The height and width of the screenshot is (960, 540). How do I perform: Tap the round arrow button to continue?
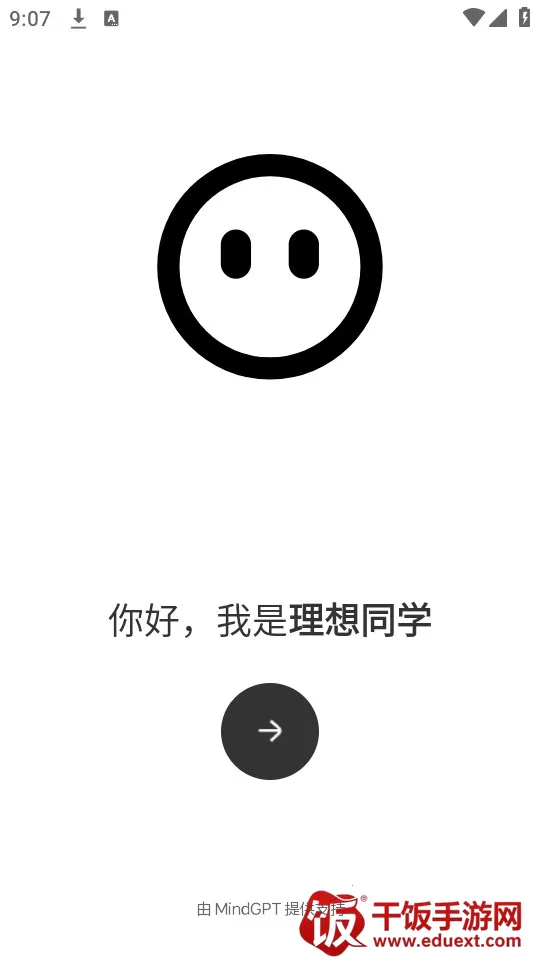[x=270, y=731]
